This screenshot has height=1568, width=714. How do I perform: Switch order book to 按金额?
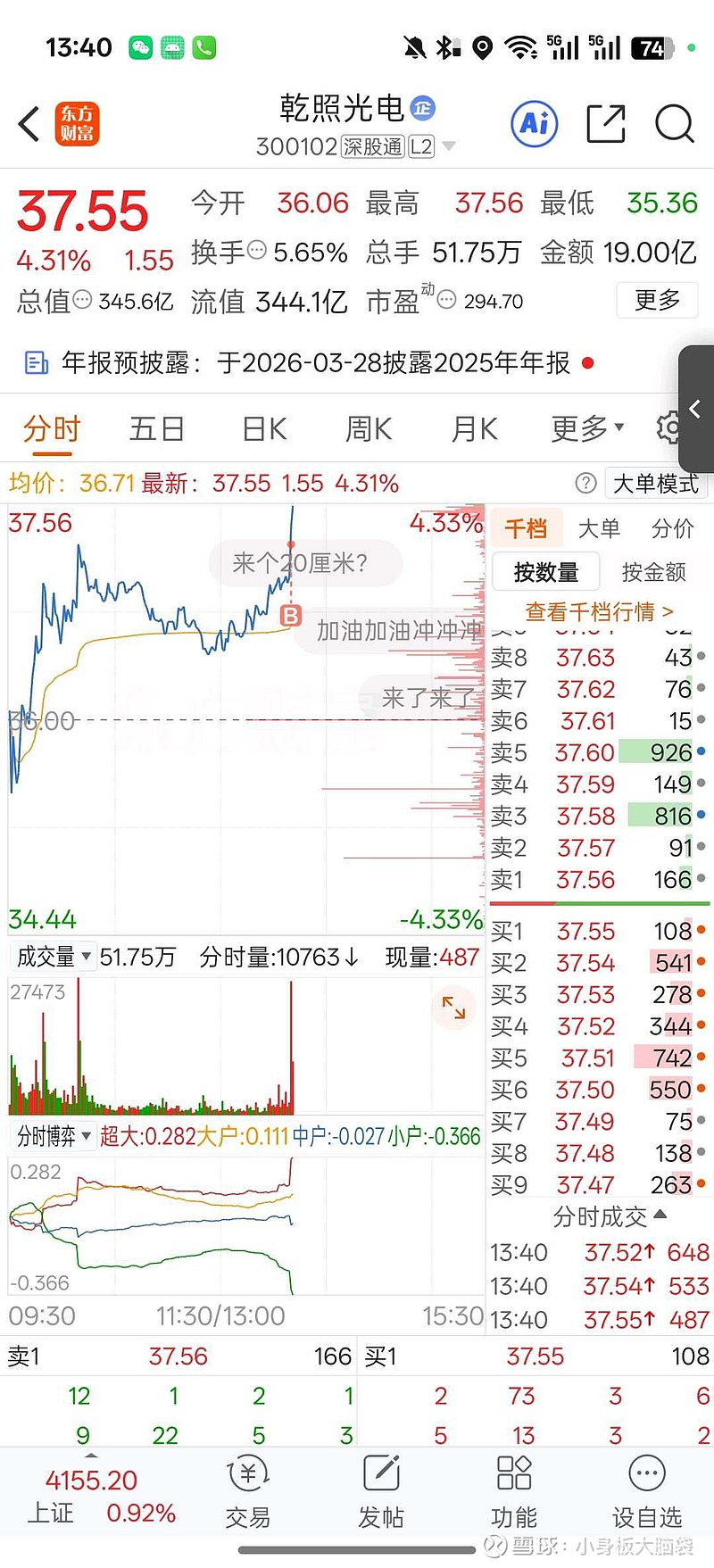point(653,572)
